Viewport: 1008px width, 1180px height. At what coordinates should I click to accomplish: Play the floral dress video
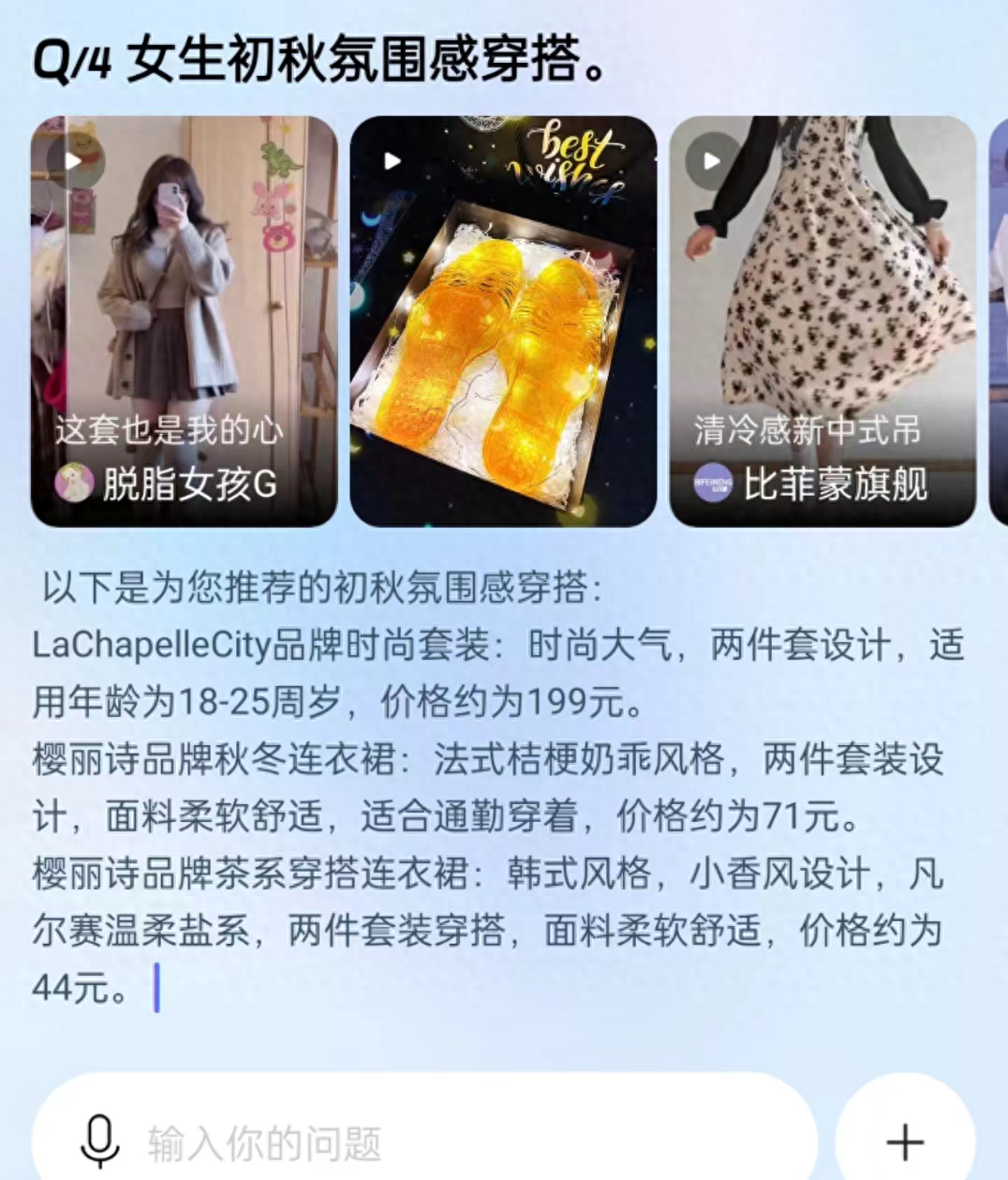tap(824, 281)
